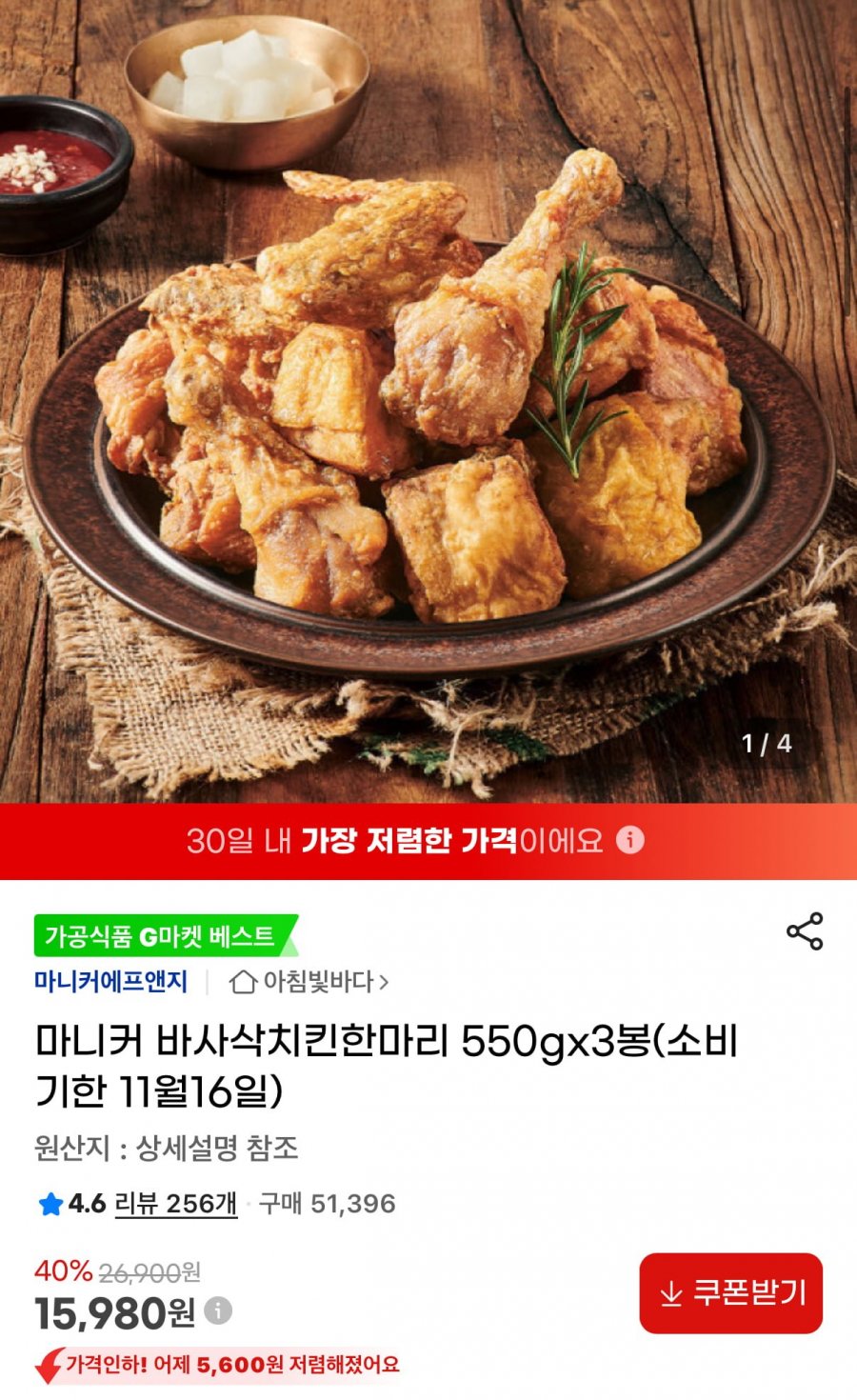The width and height of the screenshot is (857, 1400).
Task: Tap the 쿠폰받기 coupon button
Action: [x=731, y=1292]
